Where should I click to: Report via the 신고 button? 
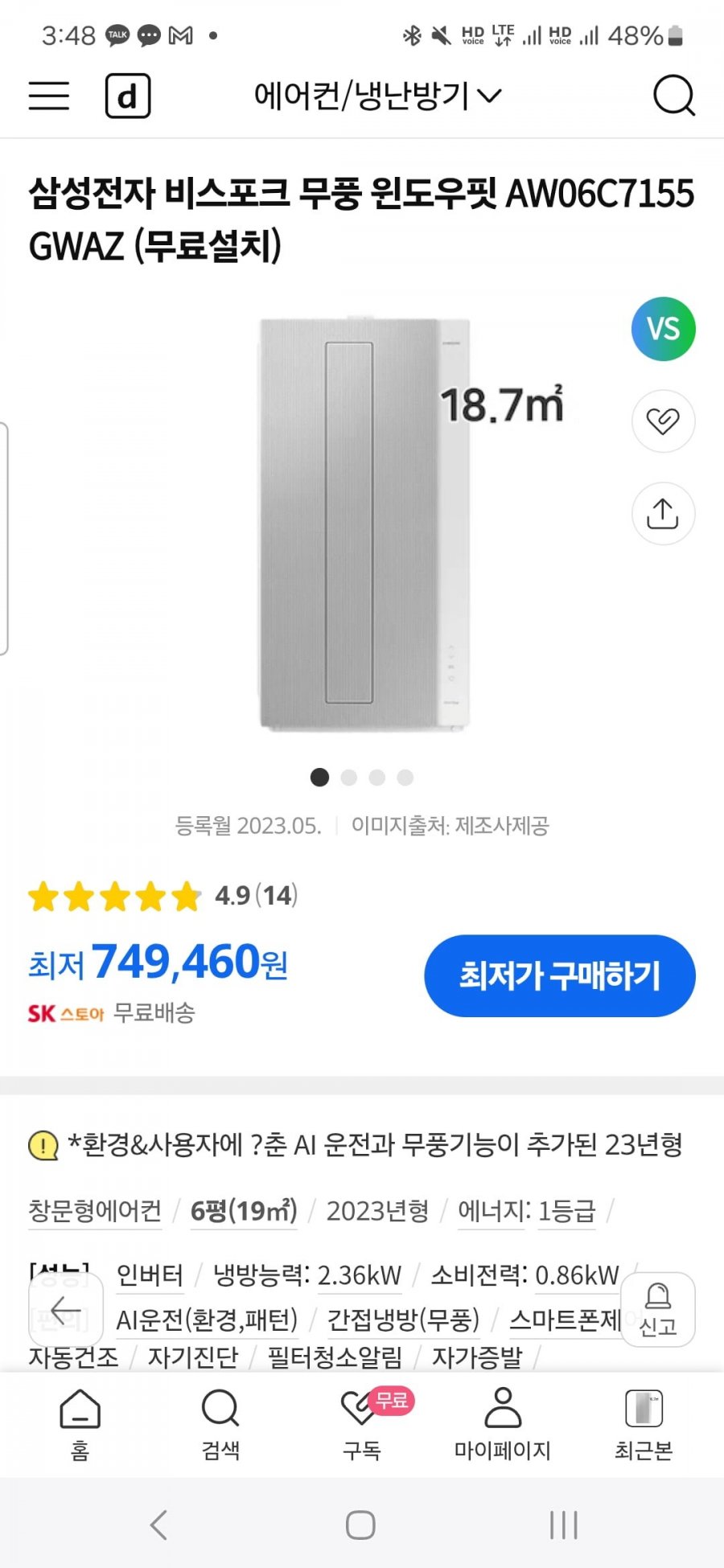pyautogui.click(x=657, y=1310)
